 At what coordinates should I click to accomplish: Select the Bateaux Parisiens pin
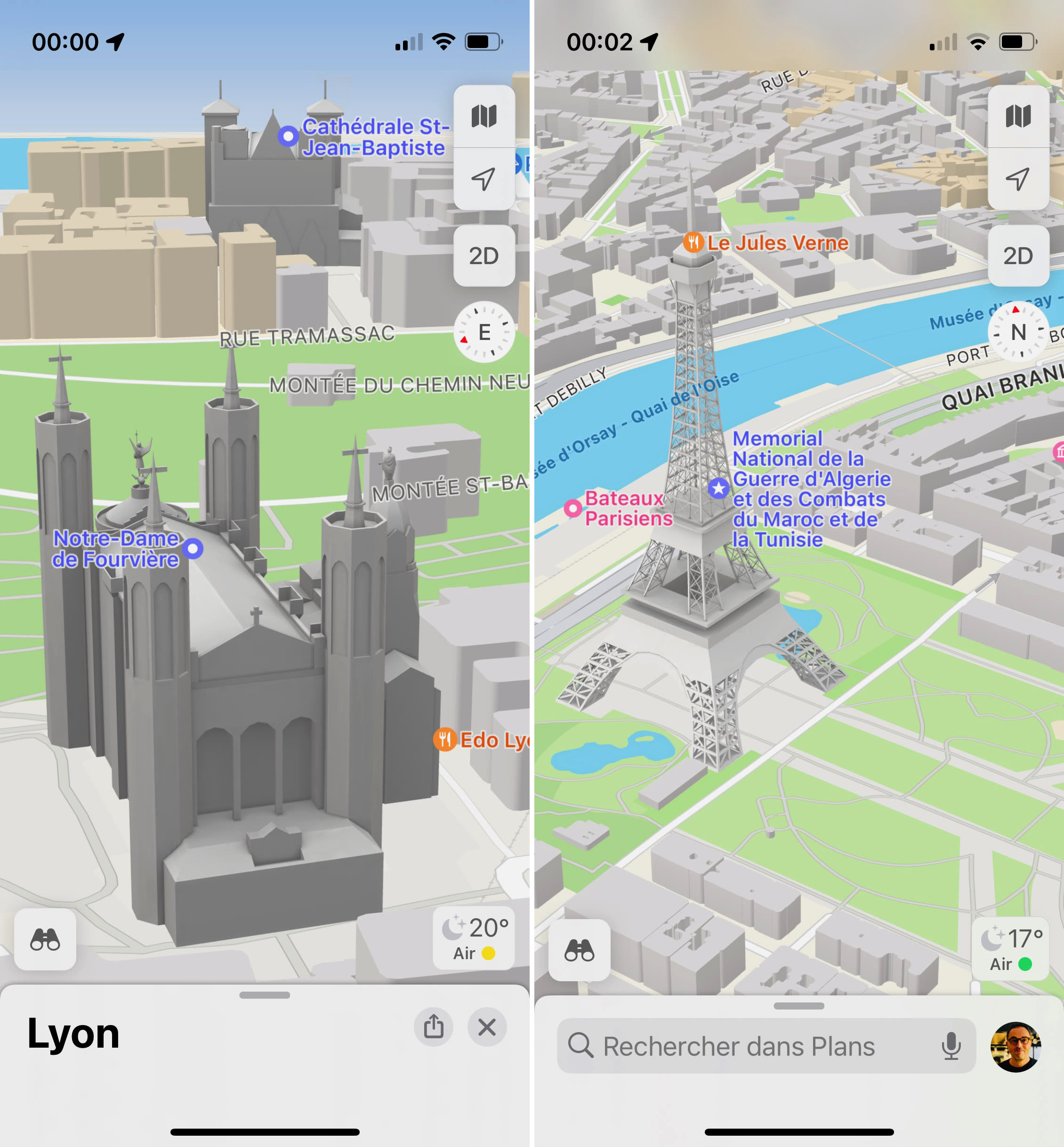573,509
